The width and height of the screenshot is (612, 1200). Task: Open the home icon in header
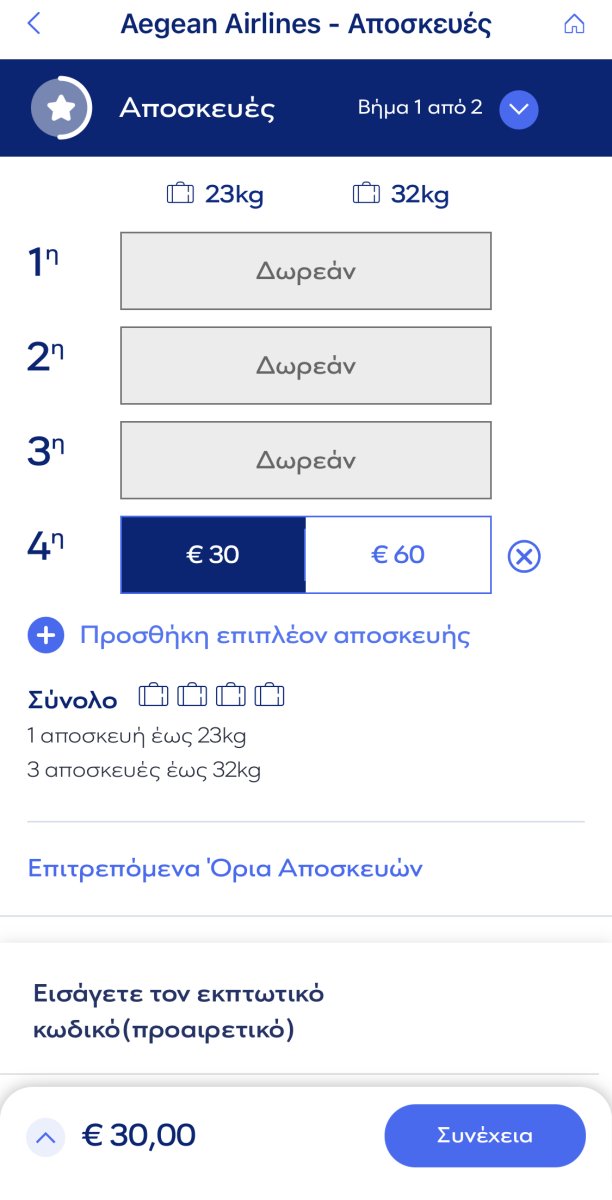pyautogui.click(x=574, y=25)
